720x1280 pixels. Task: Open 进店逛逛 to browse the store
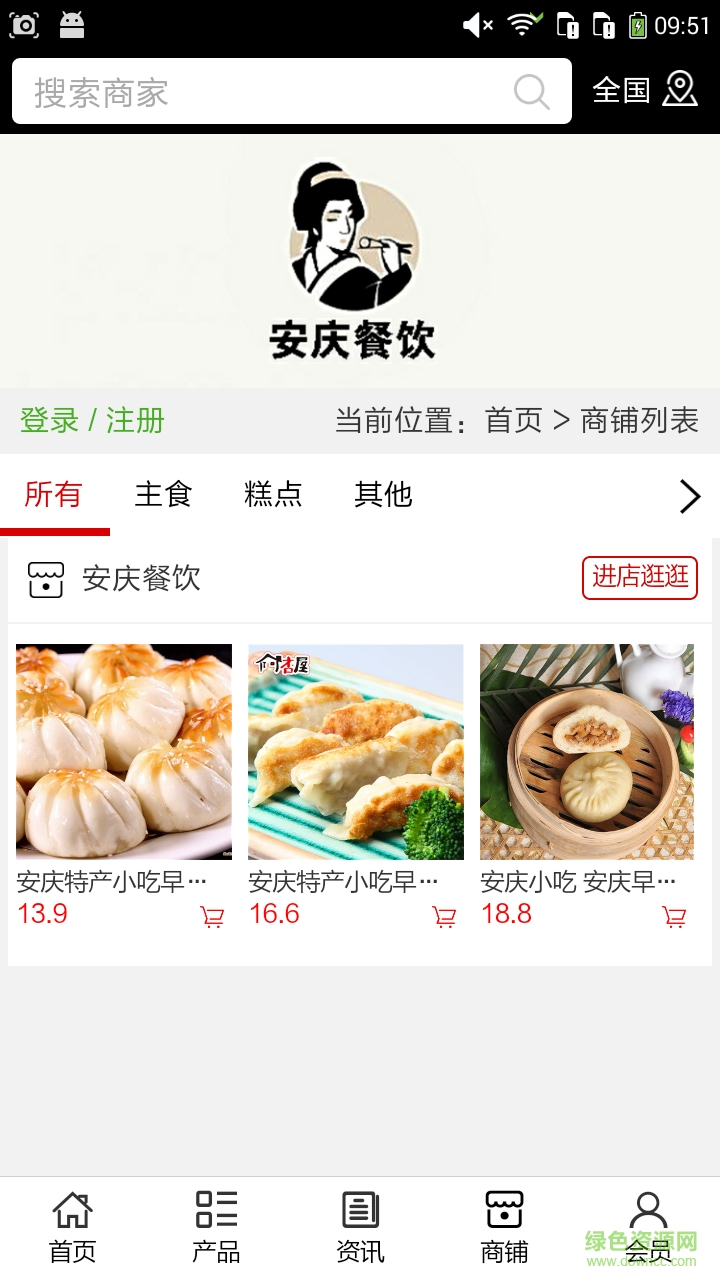click(x=639, y=578)
